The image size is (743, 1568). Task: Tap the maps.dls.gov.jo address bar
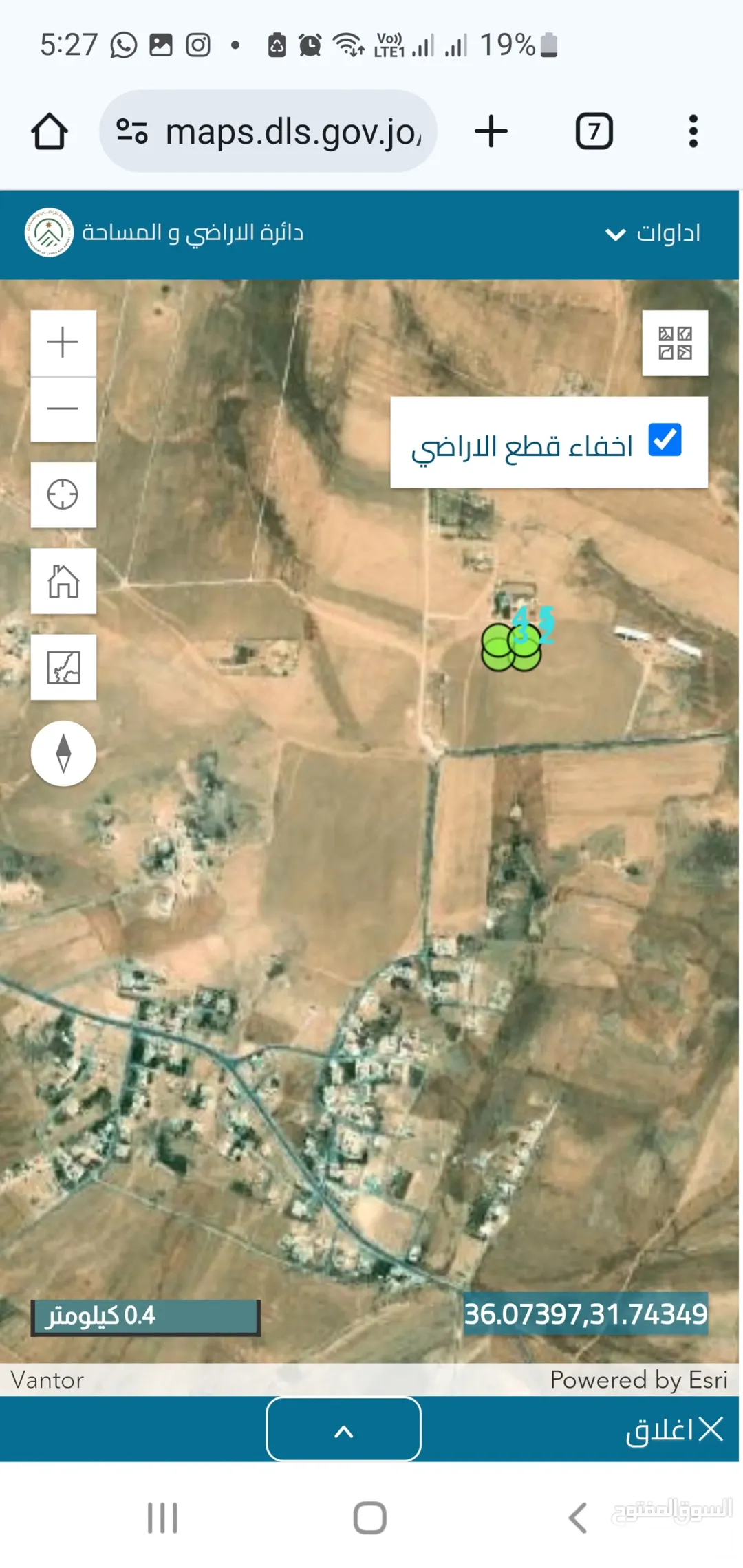tap(268, 131)
